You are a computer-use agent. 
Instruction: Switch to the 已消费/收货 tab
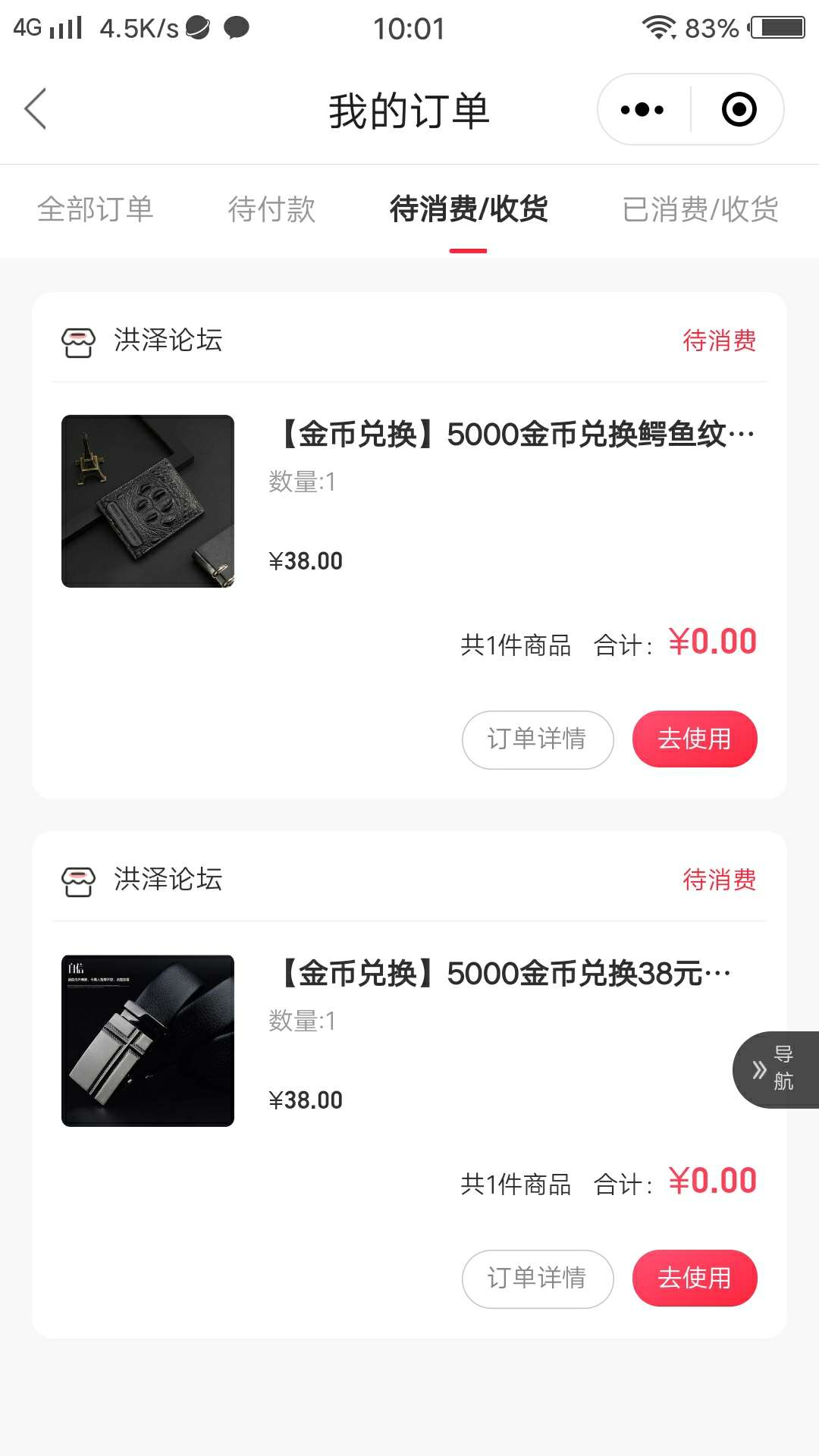click(x=700, y=209)
